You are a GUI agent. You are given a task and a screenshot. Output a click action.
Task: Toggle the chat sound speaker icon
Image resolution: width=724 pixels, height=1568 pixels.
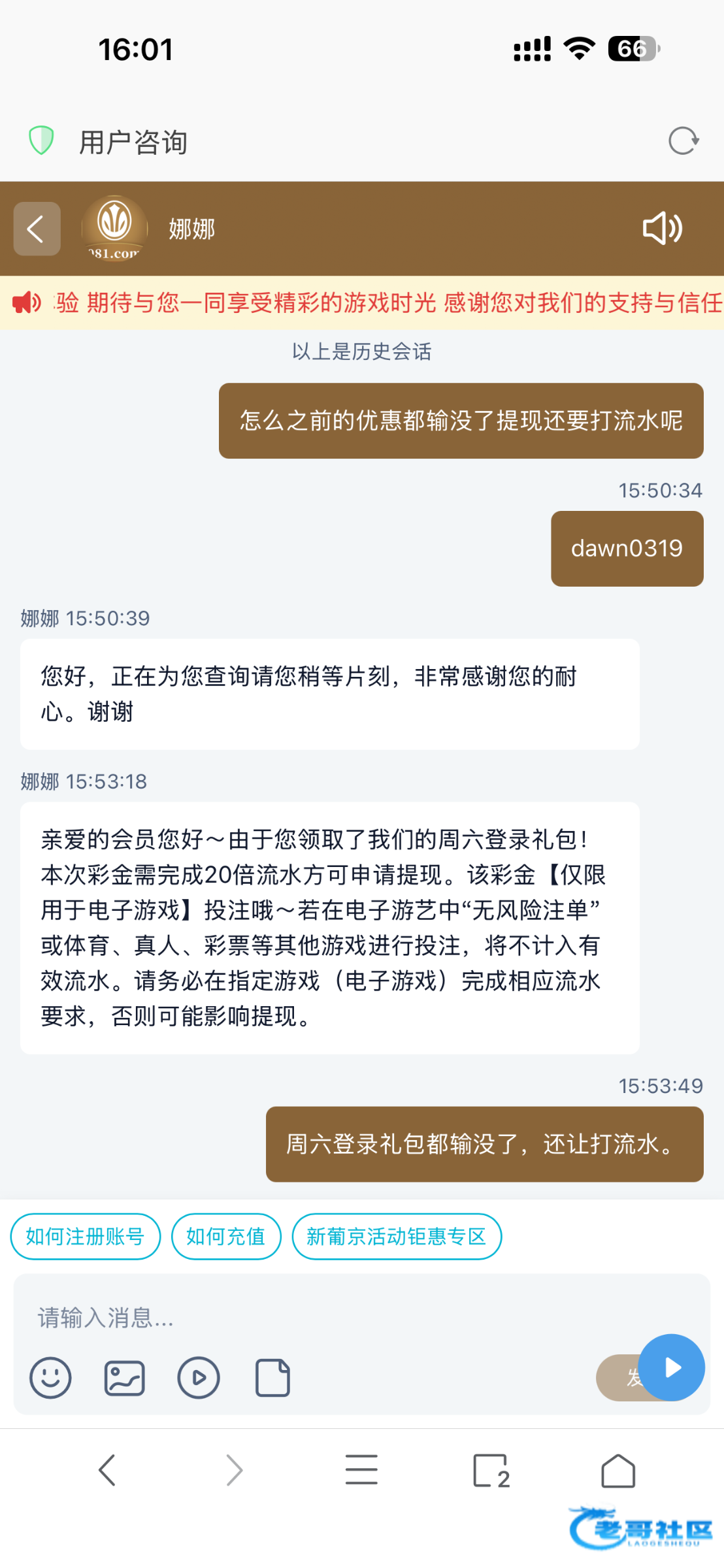coord(662,229)
